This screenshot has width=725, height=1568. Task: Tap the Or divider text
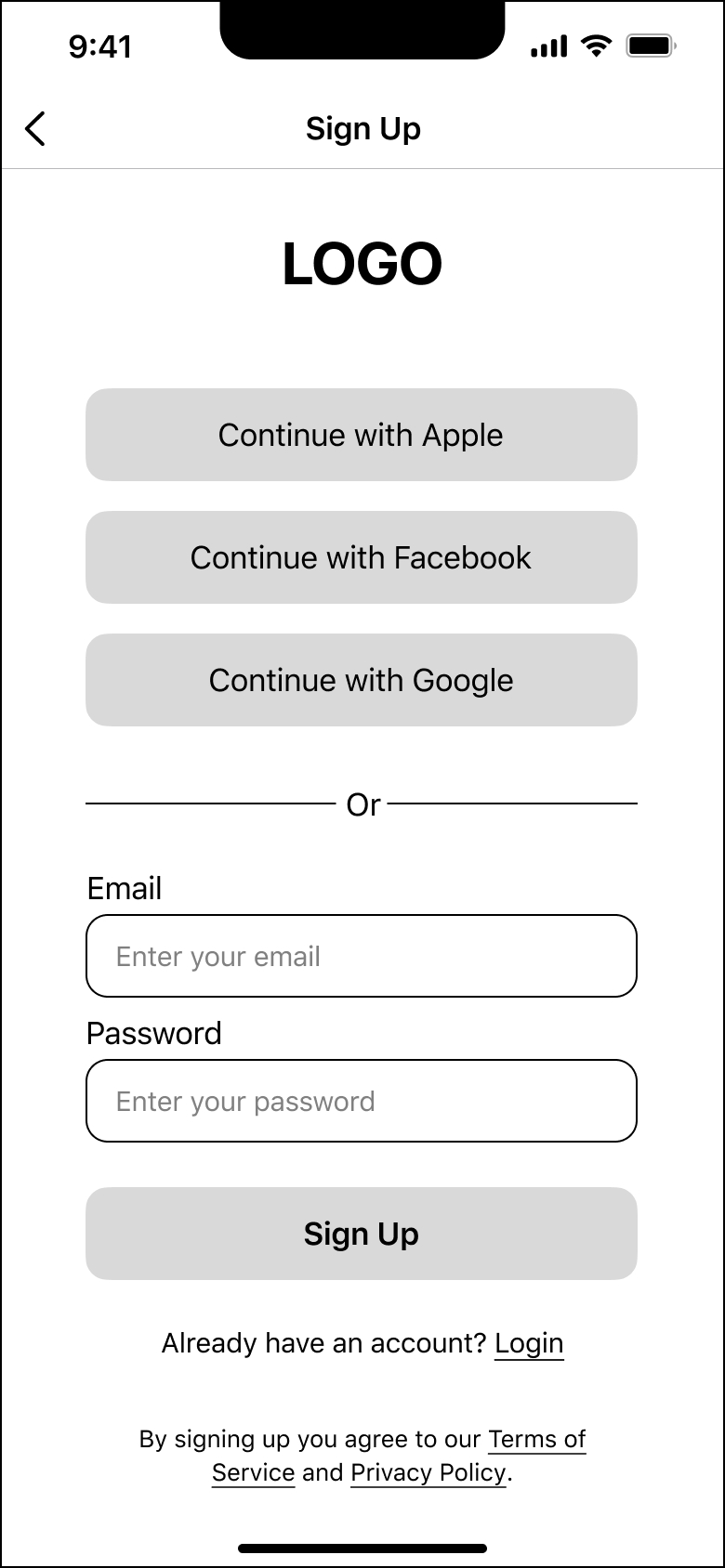tap(363, 804)
